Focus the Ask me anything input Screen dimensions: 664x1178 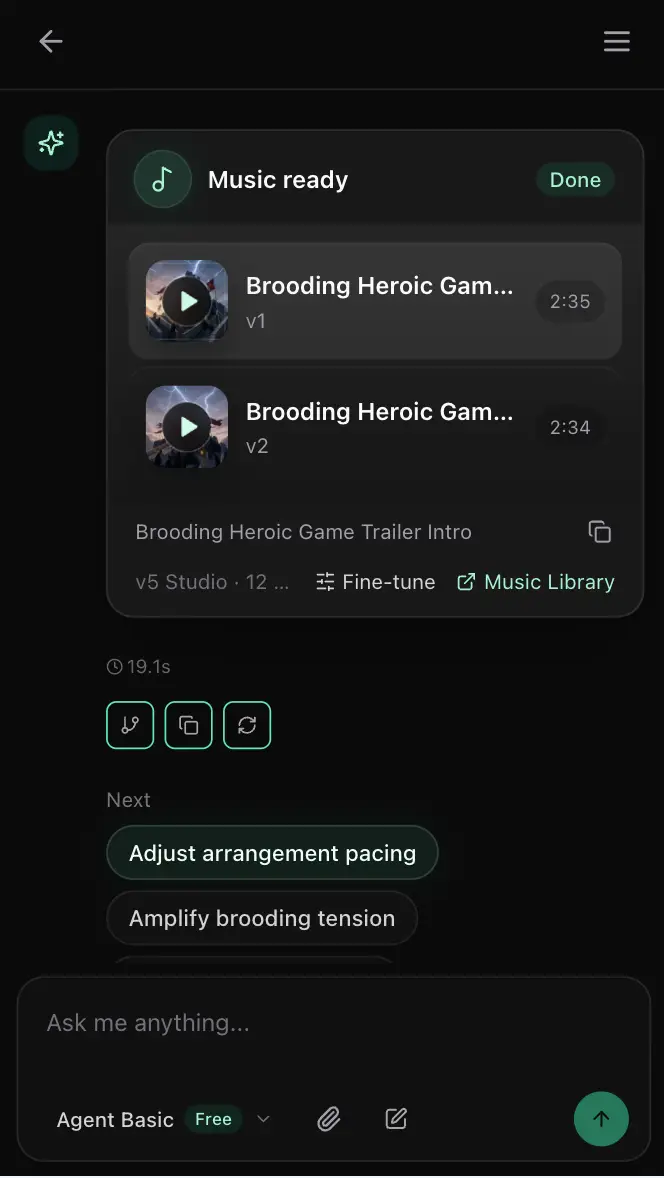[333, 1023]
